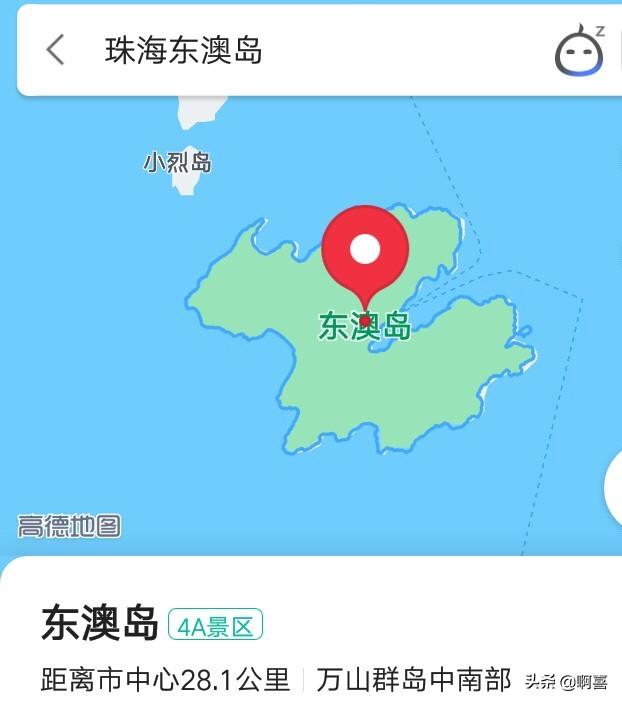Tap the 珠海东澳岛 search field

pyautogui.click(x=300, y=50)
